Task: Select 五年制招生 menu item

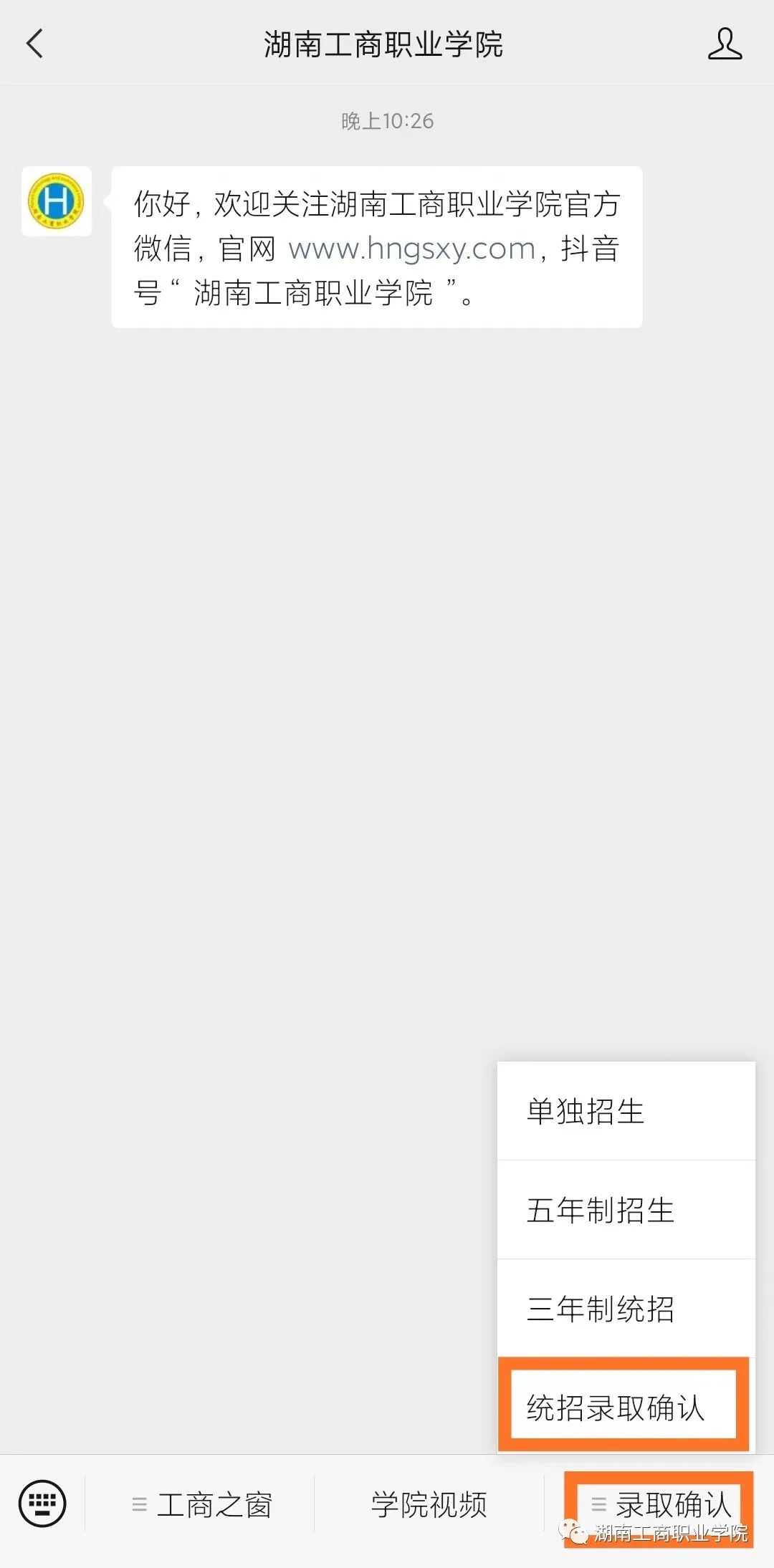Action: [626, 1210]
